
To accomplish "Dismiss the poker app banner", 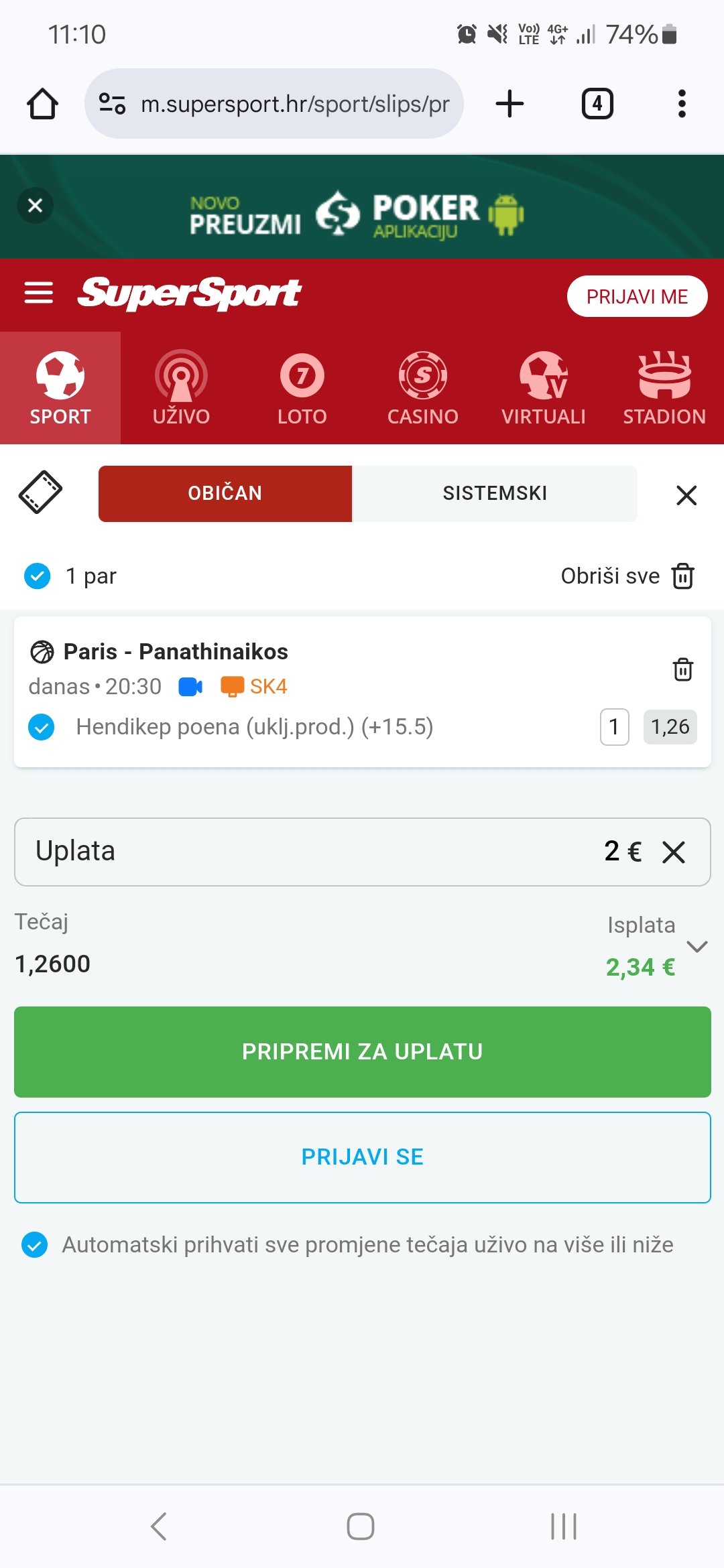I will click(x=35, y=205).
